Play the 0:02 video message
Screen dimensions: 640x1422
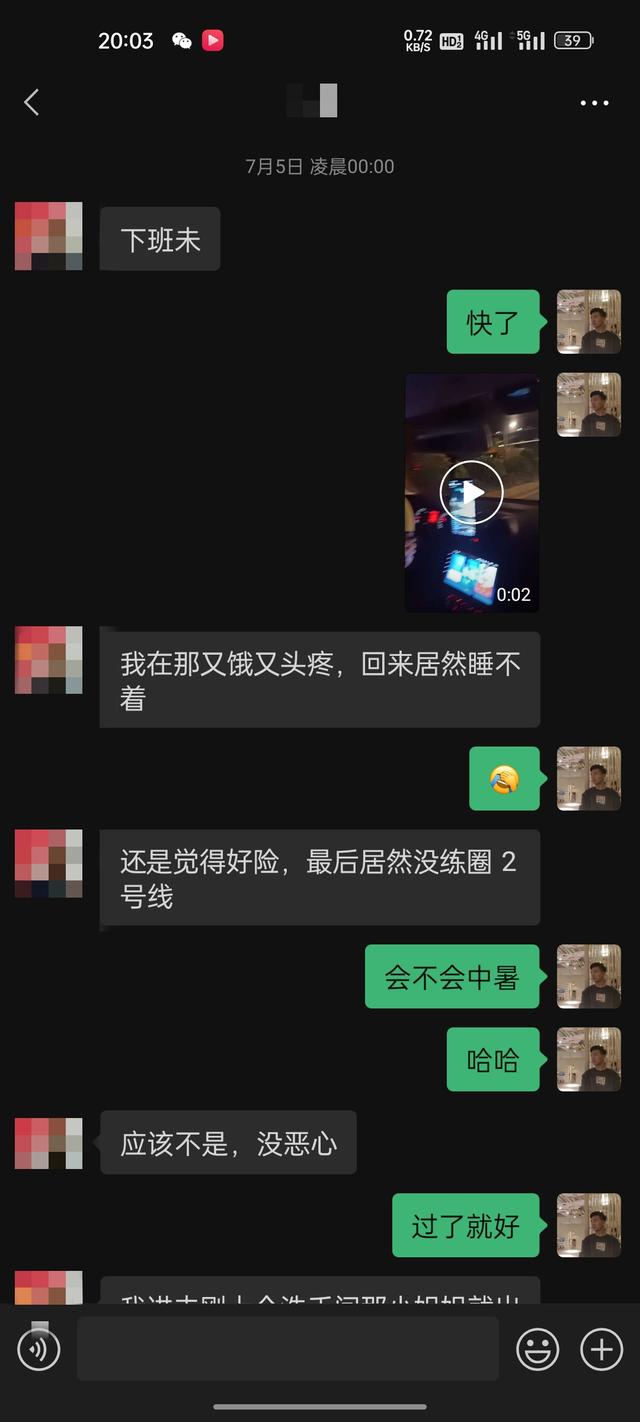tap(472, 492)
